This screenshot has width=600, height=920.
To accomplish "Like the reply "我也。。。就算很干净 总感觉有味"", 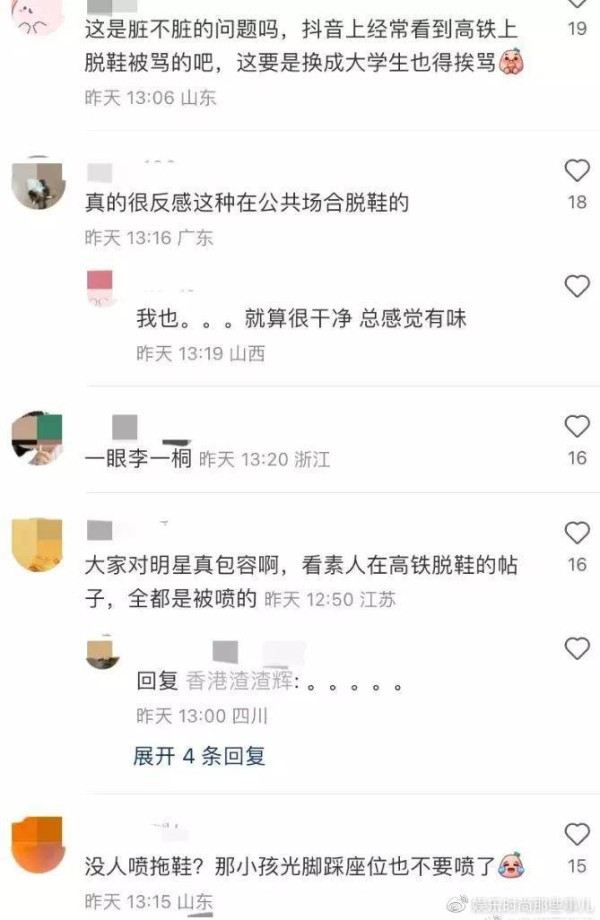I will [x=577, y=287].
